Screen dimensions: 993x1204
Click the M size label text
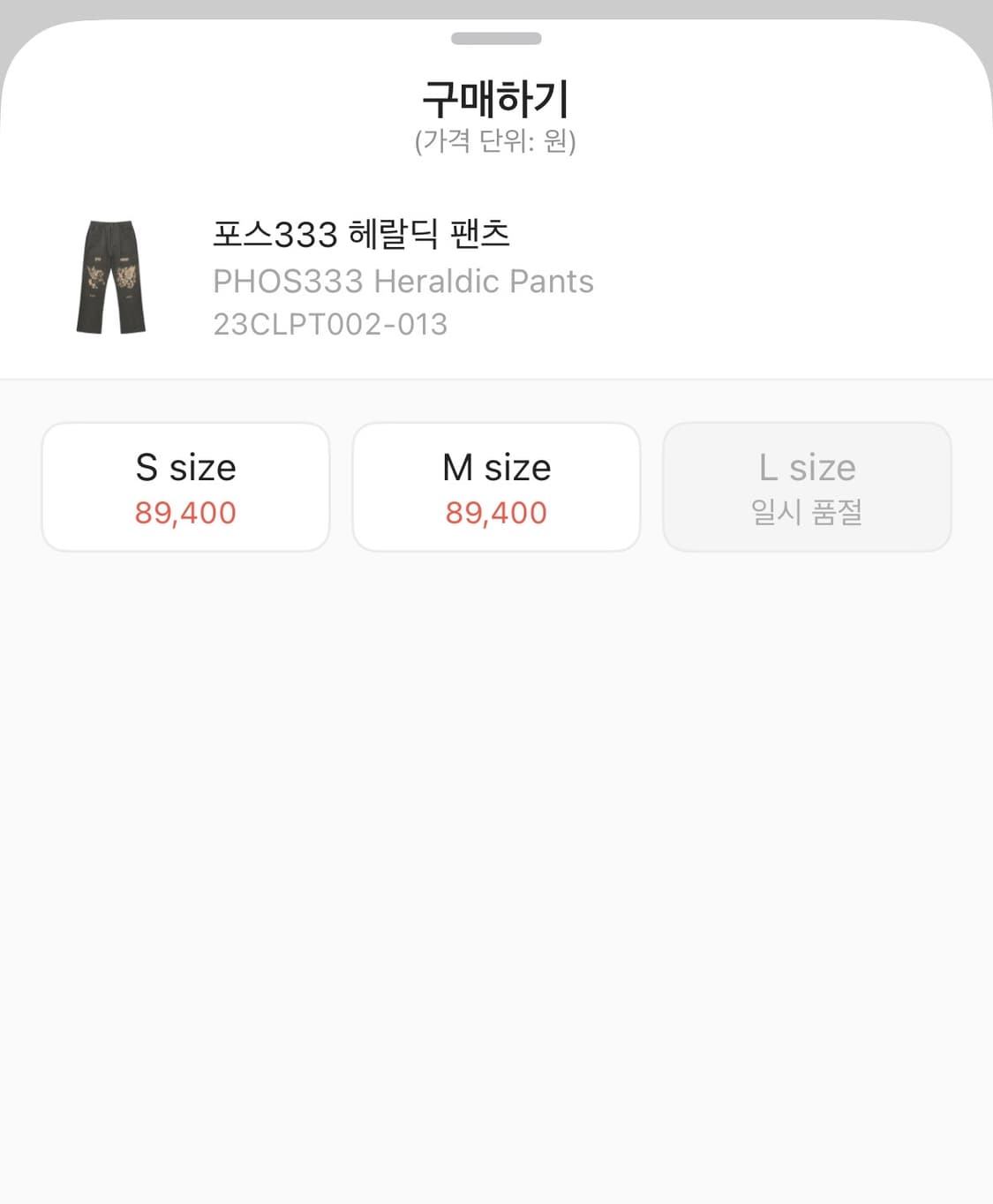(x=496, y=467)
